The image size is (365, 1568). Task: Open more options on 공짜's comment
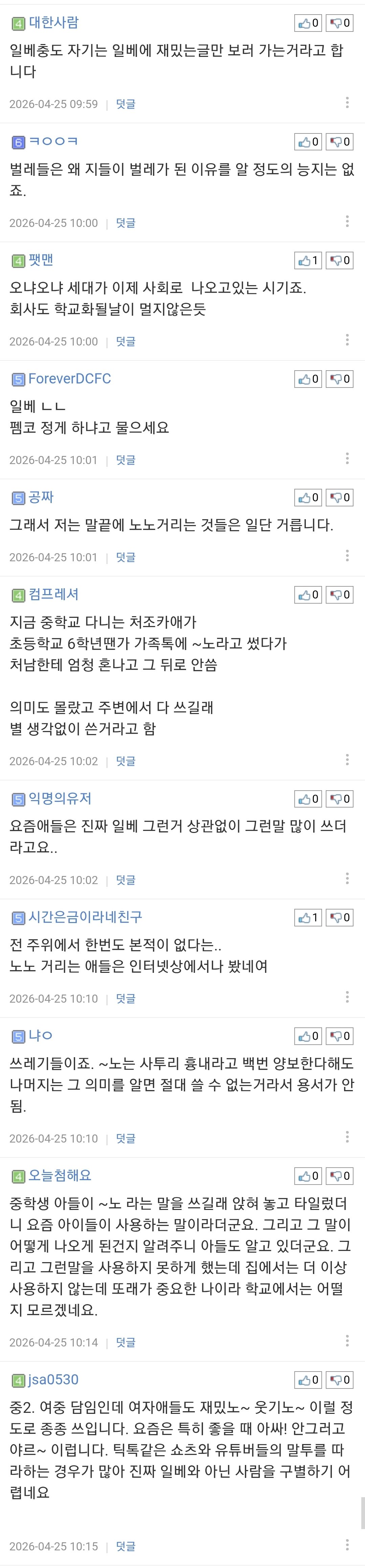pyautogui.click(x=347, y=555)
